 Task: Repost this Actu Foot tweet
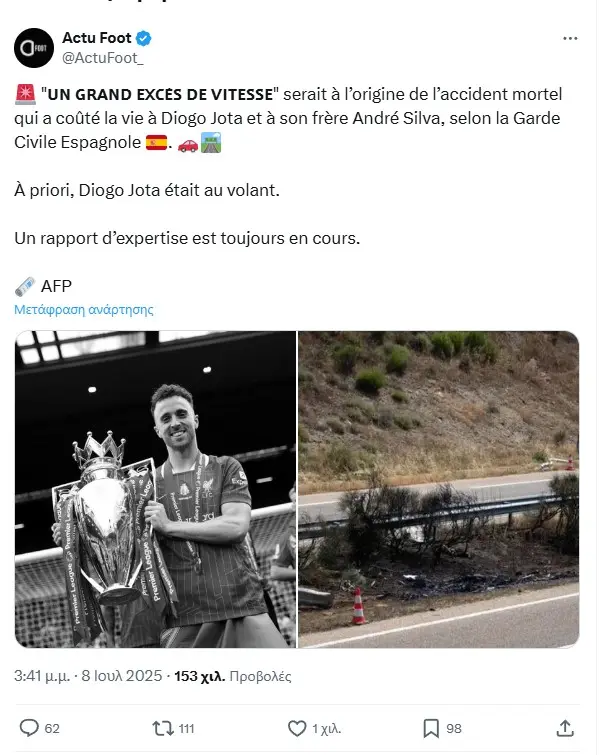161,728
